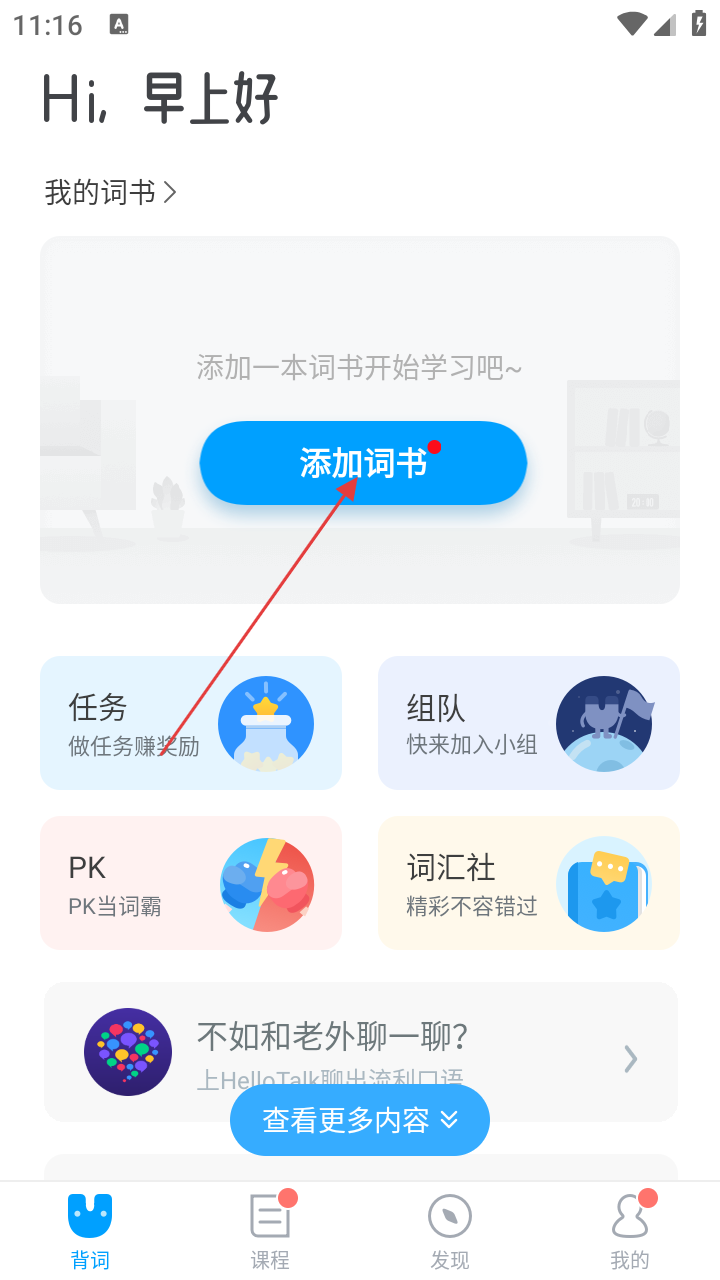Switch to the 我的 tab

click(630, 1230)
